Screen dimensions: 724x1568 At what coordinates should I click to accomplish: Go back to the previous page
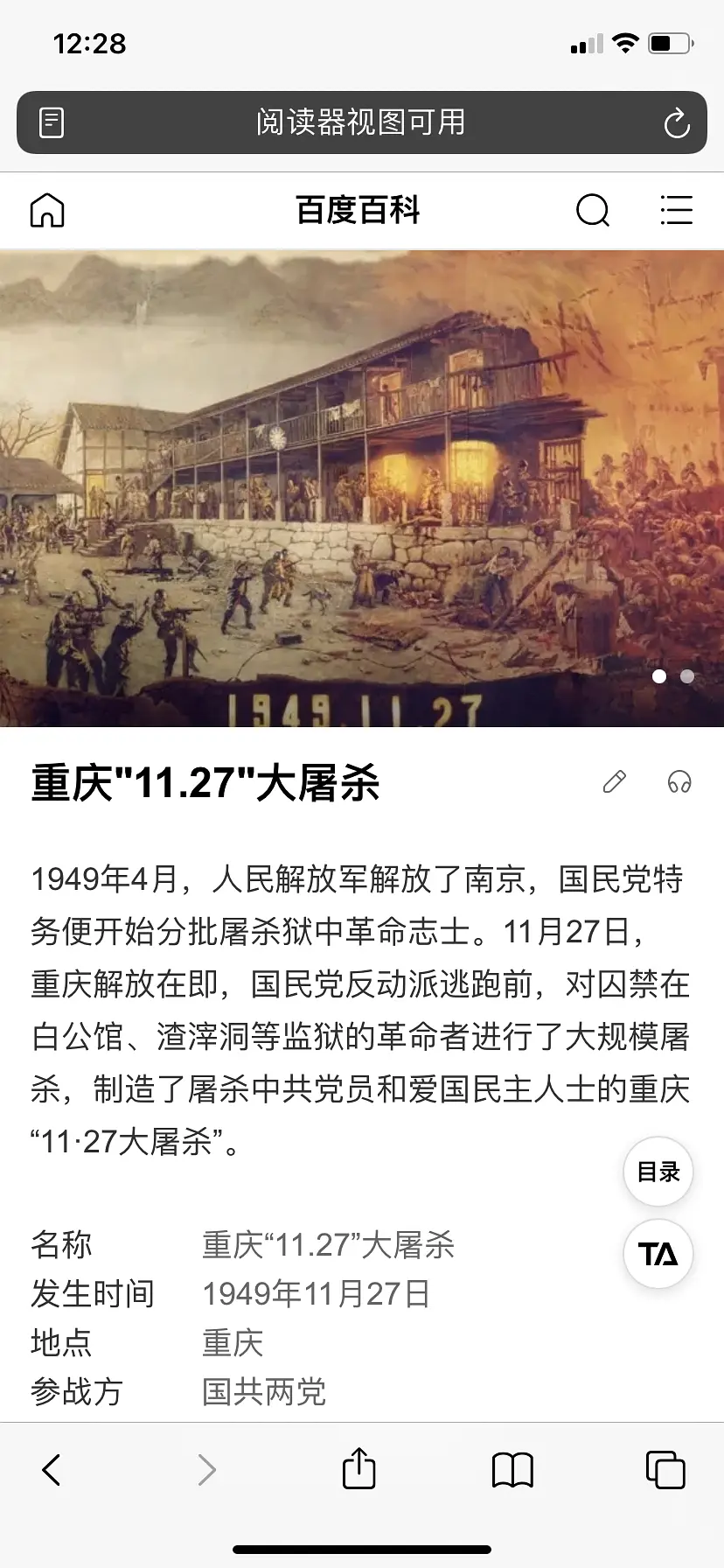click(x=52, y=1470)
